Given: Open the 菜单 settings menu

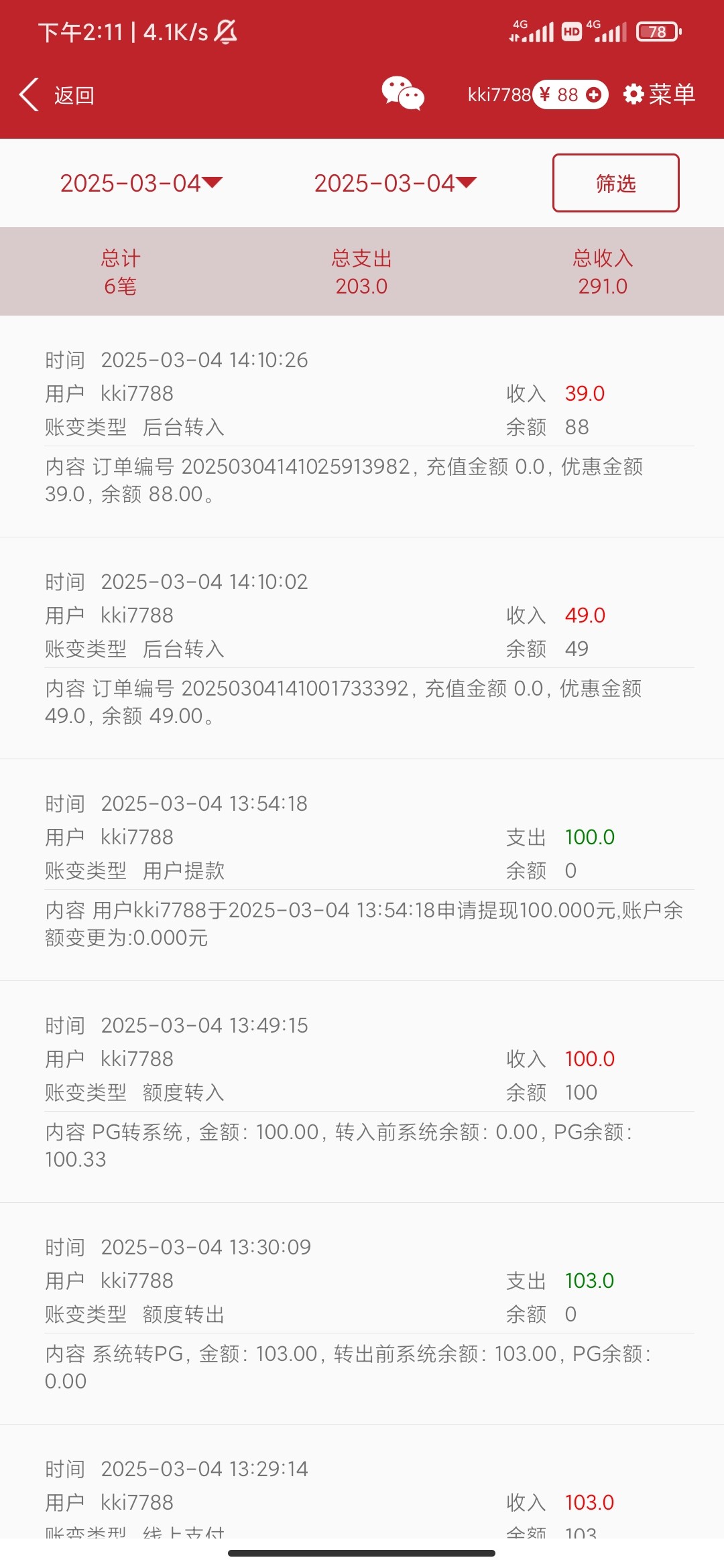Looking at the screenshot, I should (659, 94).
